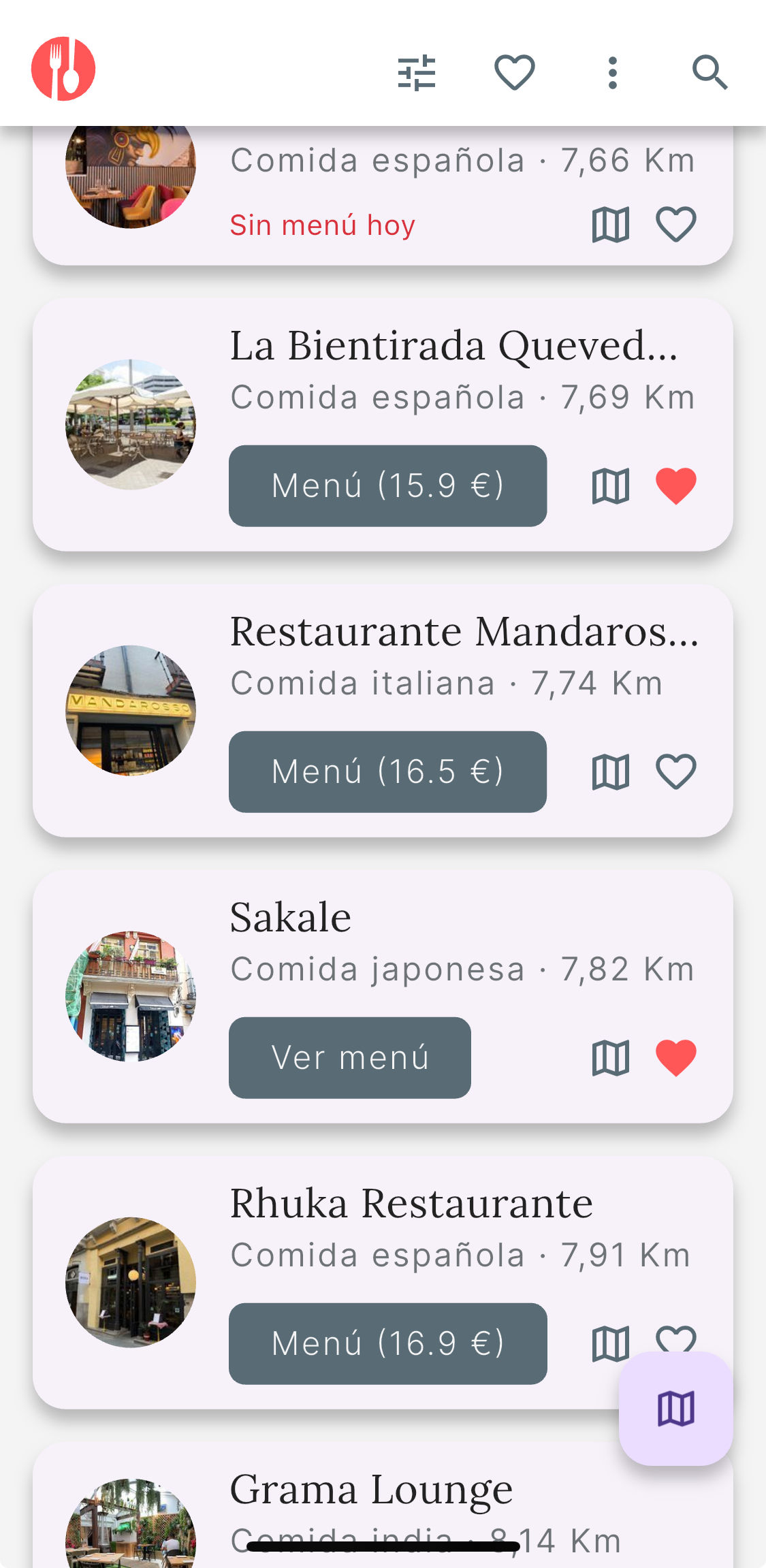This screenshot has width=766, height=1568.
Task: Open Menú (16.9 €) for Rhuka Restaurante
Action: [x=387, y=1342]
